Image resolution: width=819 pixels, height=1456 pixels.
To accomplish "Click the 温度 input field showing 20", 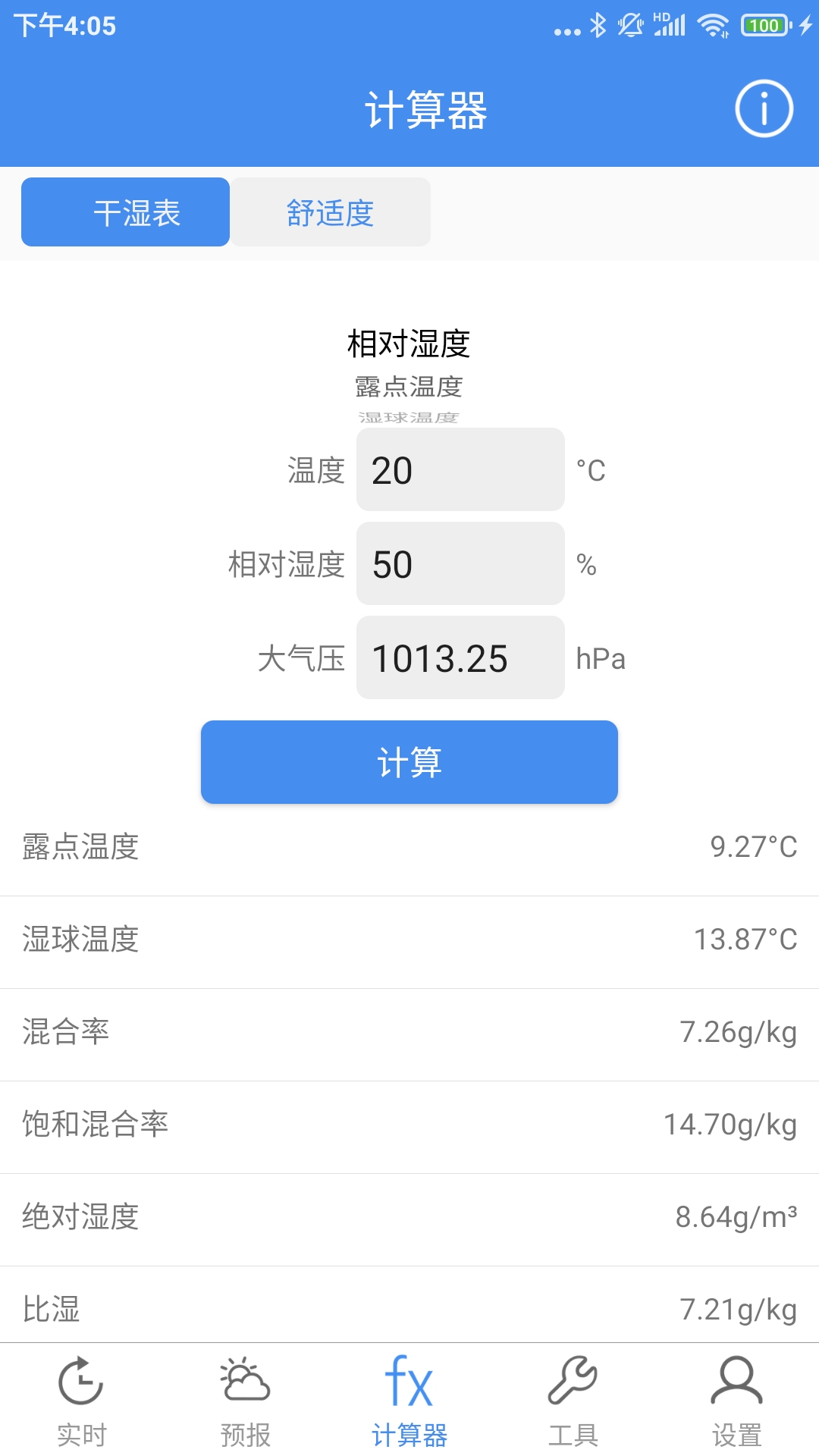I will click(459, 470).
